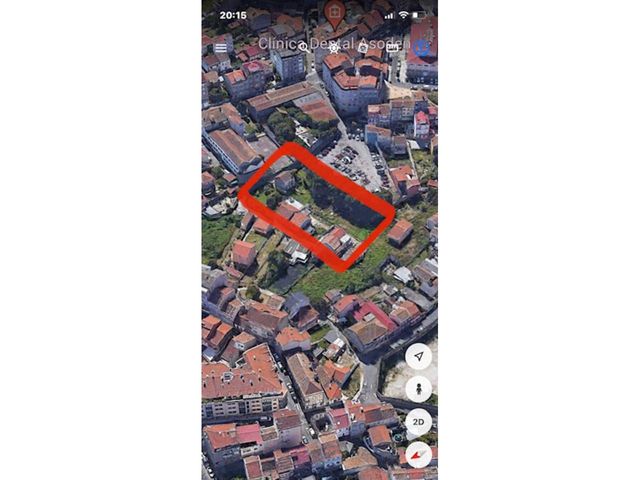Open the search magnifier
The image size is (640, 480).
click(x=303, y=47)
